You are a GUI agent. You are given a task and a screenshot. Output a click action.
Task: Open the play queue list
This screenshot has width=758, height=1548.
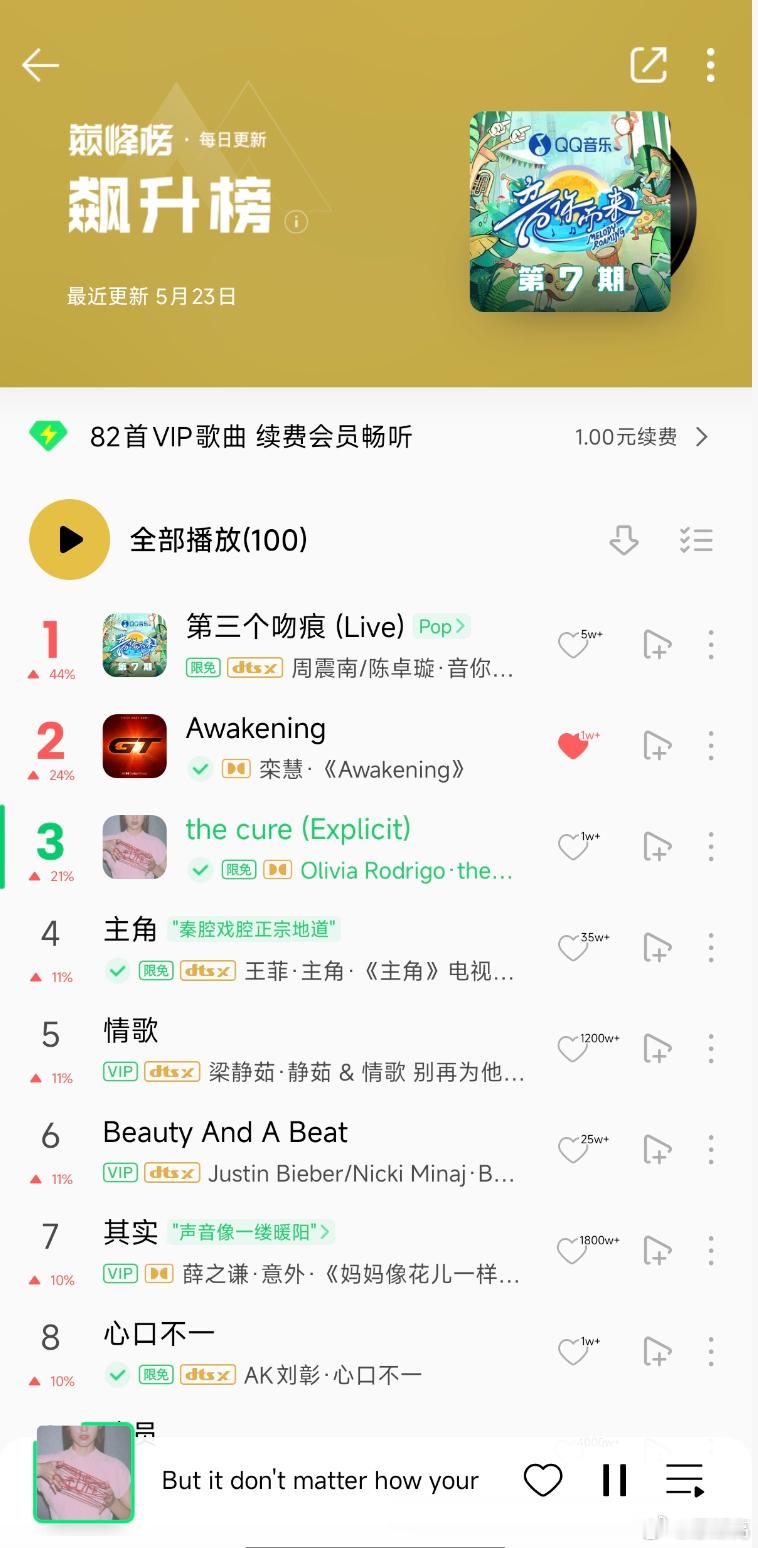click(x=685, y=1480)
